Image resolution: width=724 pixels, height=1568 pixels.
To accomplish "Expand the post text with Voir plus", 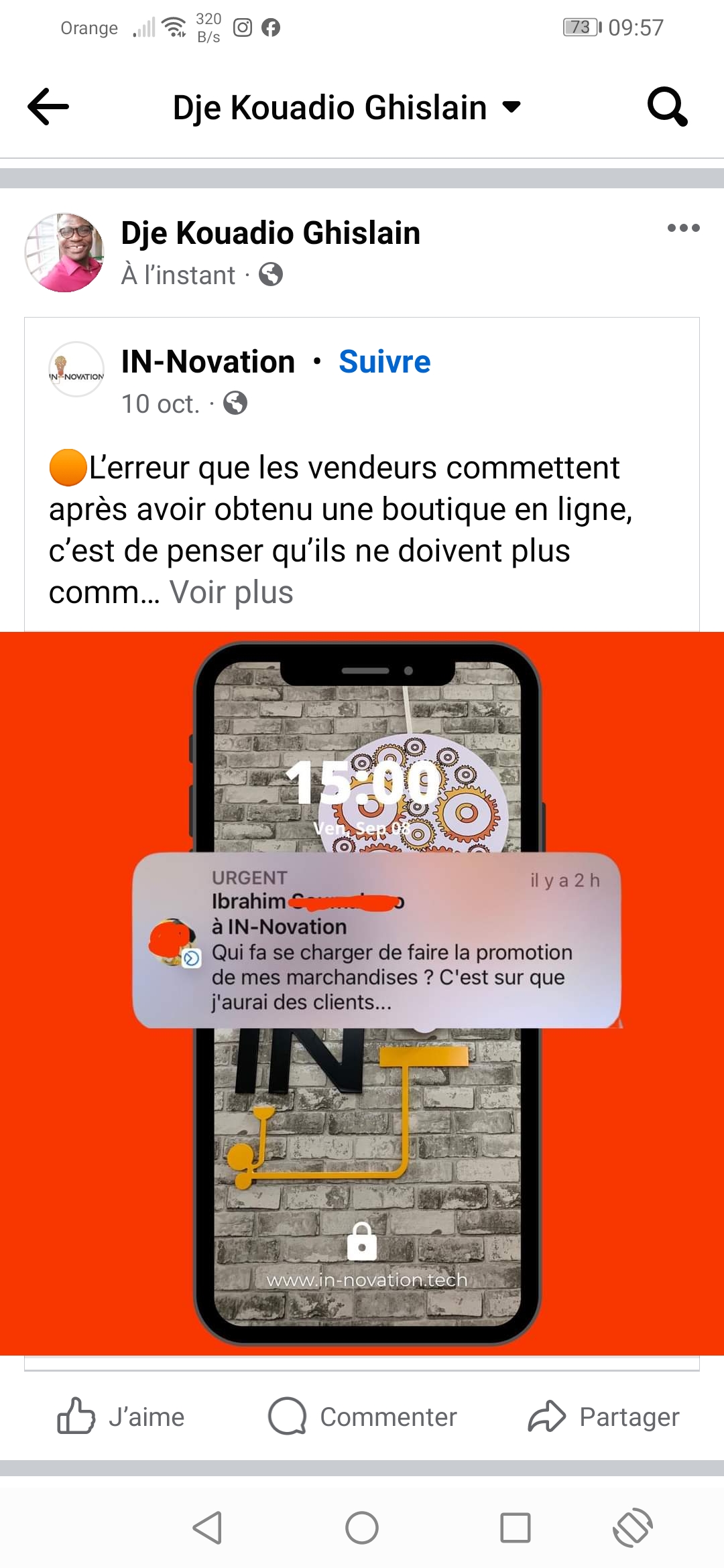I will (231, 592).
